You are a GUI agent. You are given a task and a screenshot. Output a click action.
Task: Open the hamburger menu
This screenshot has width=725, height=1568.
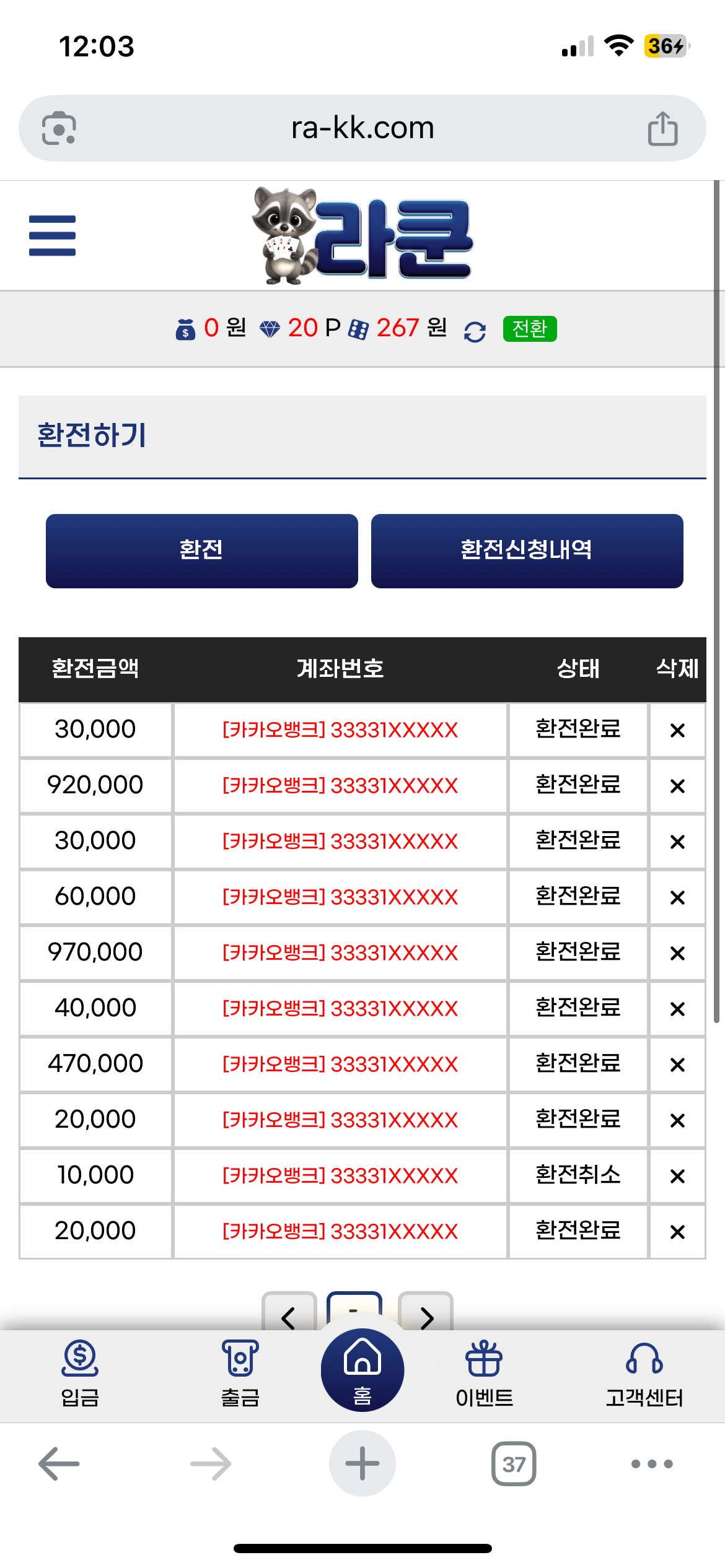coord(52,235)
